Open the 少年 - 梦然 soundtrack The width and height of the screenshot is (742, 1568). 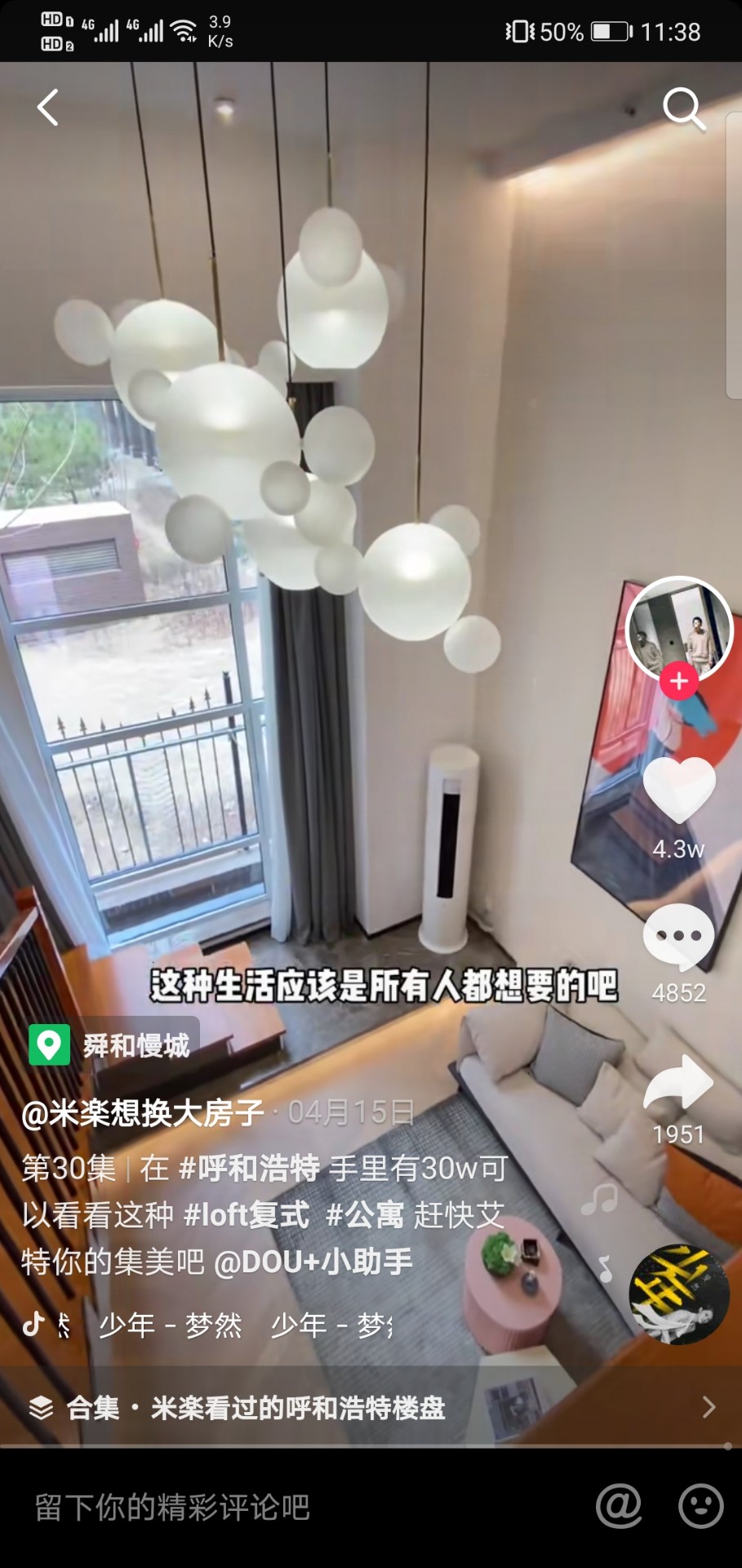pyautogui.click(x=170, y=1325)
